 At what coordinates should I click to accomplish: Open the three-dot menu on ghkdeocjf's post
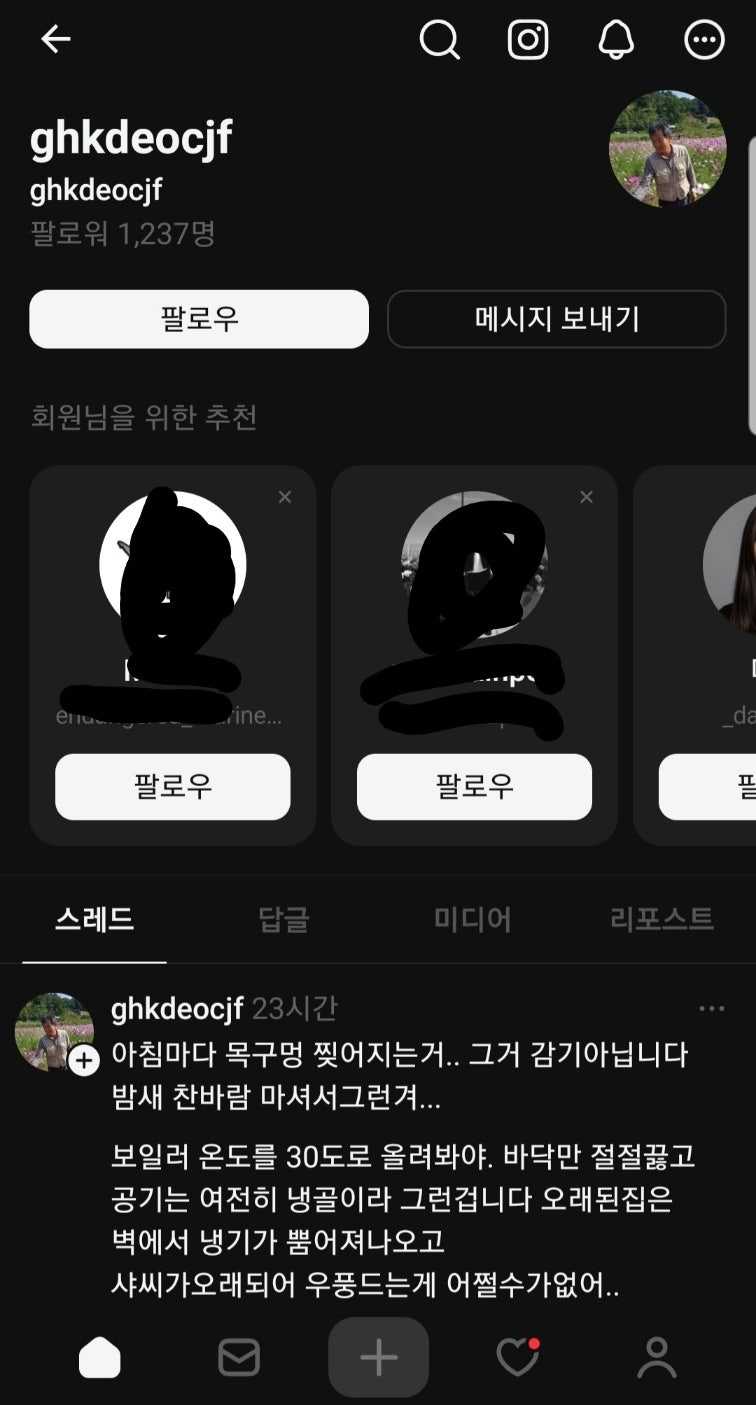[712, 1009]
